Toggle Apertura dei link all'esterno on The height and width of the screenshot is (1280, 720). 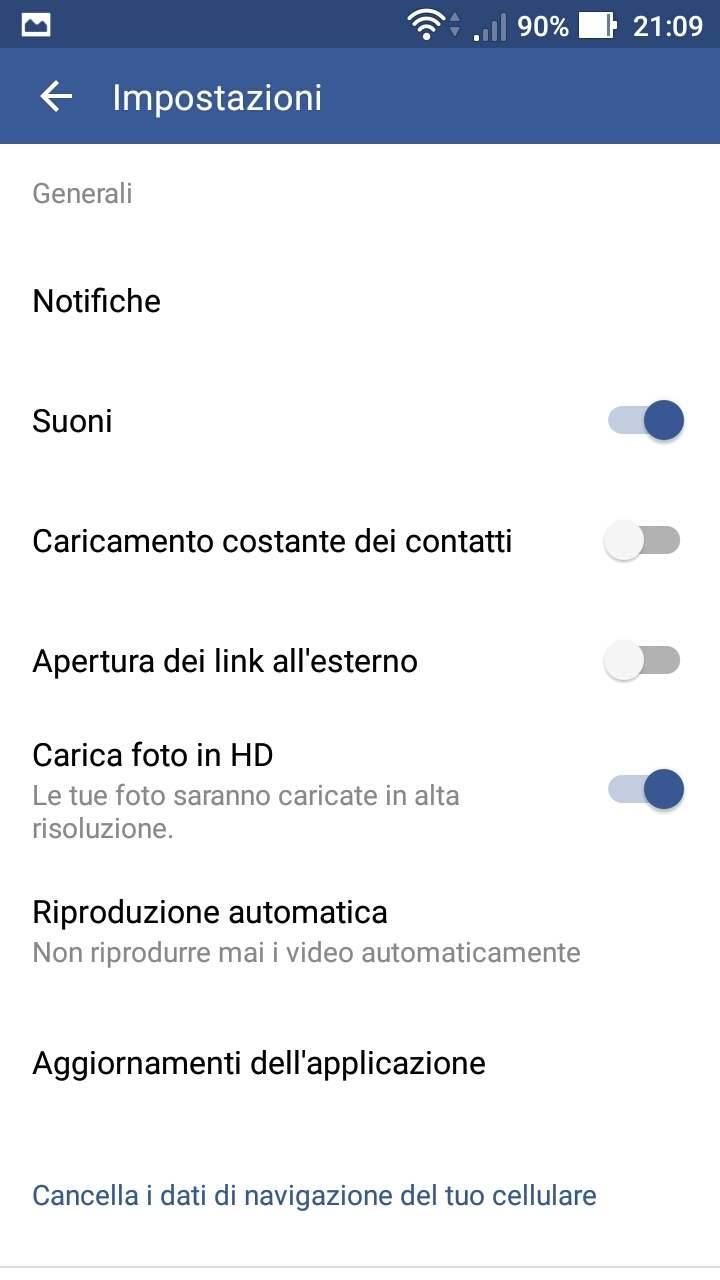(643, 661)
